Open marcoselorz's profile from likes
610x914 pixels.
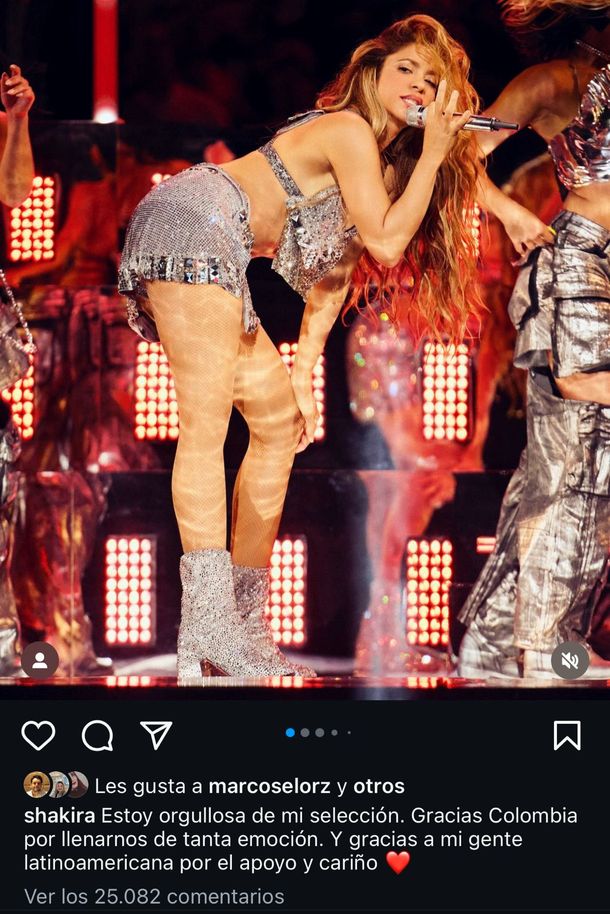click(x=270, y=786)
